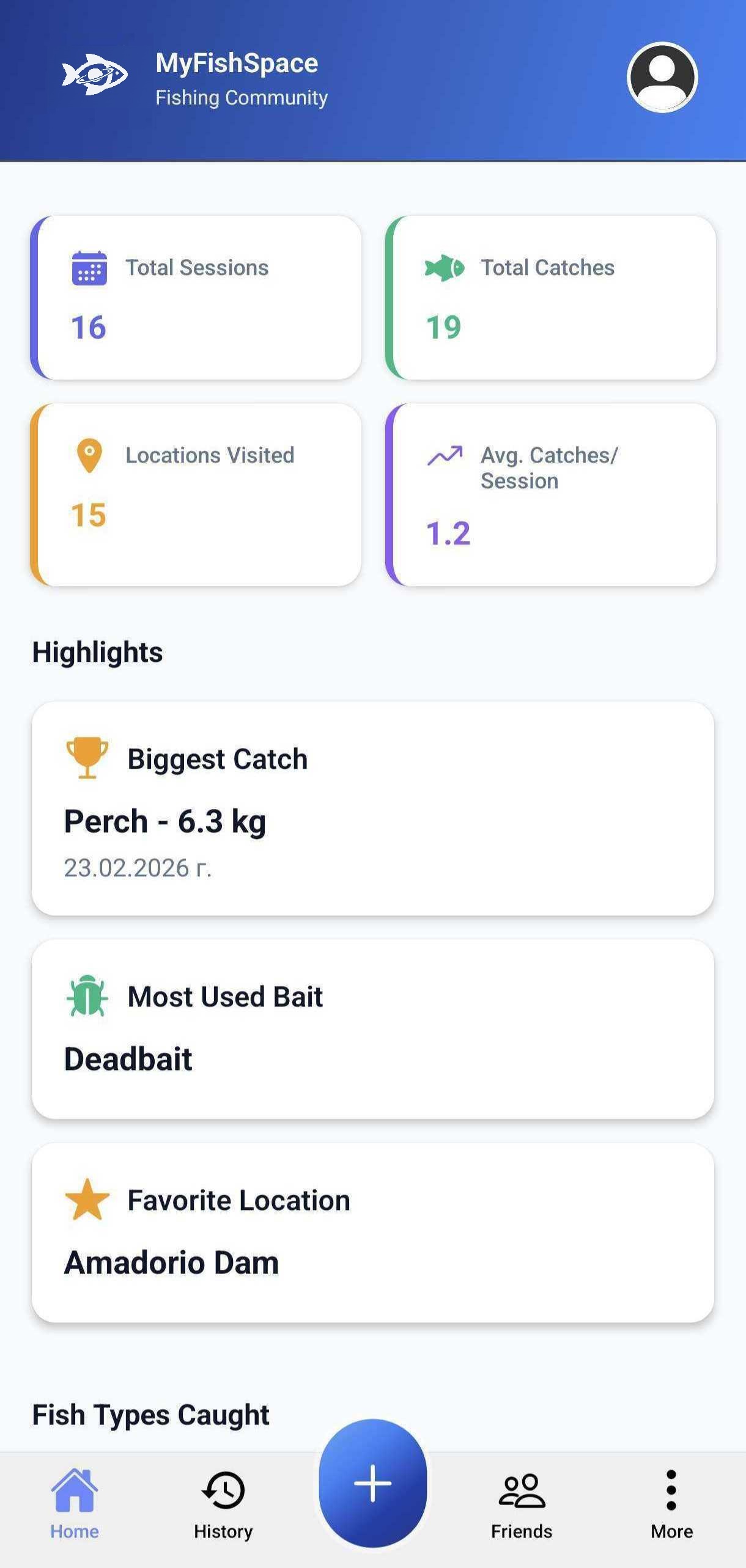Switch to the Friends tab
Image resolution: width=746 pixels, height=1568 pixels.
(522, 1503)
